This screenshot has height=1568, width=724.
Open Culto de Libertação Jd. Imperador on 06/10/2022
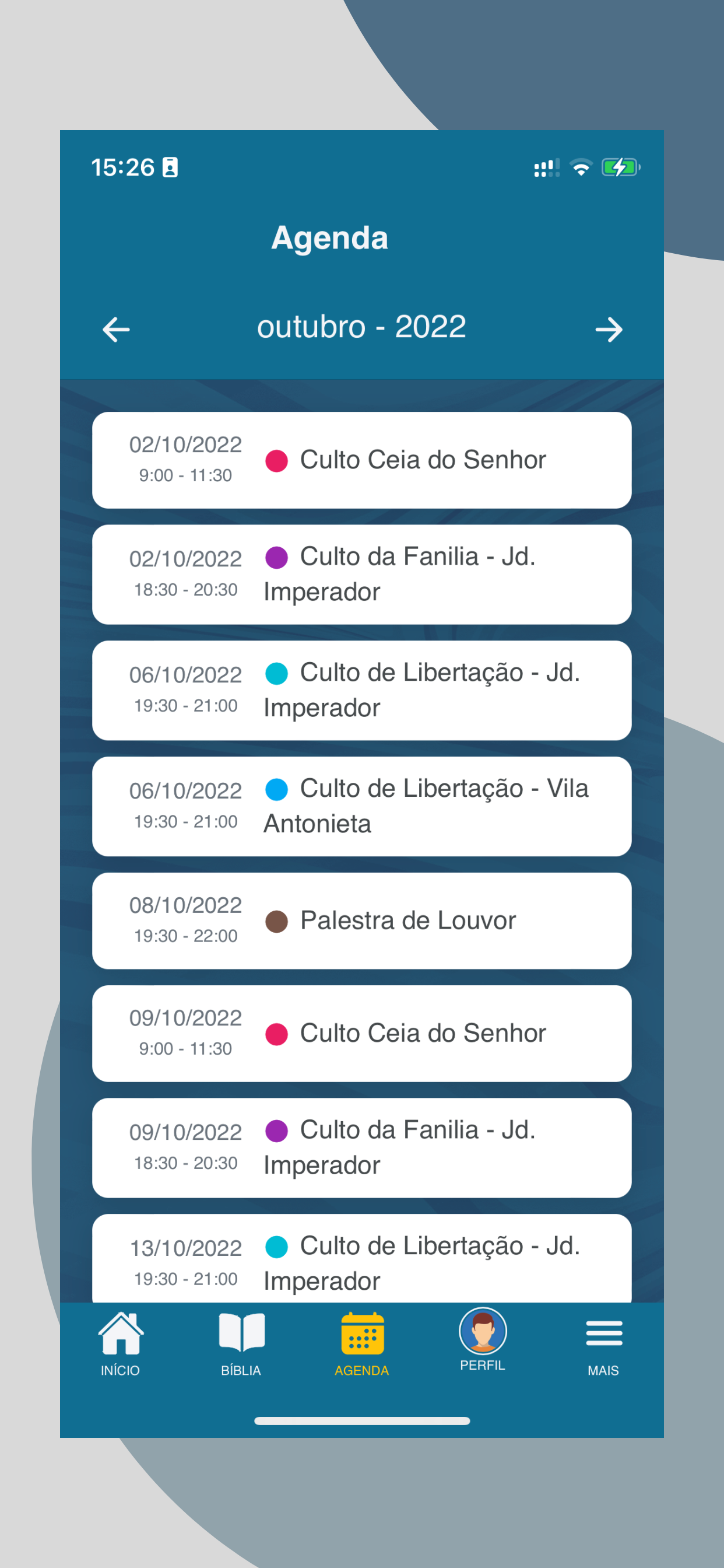[x=361, y=690]
